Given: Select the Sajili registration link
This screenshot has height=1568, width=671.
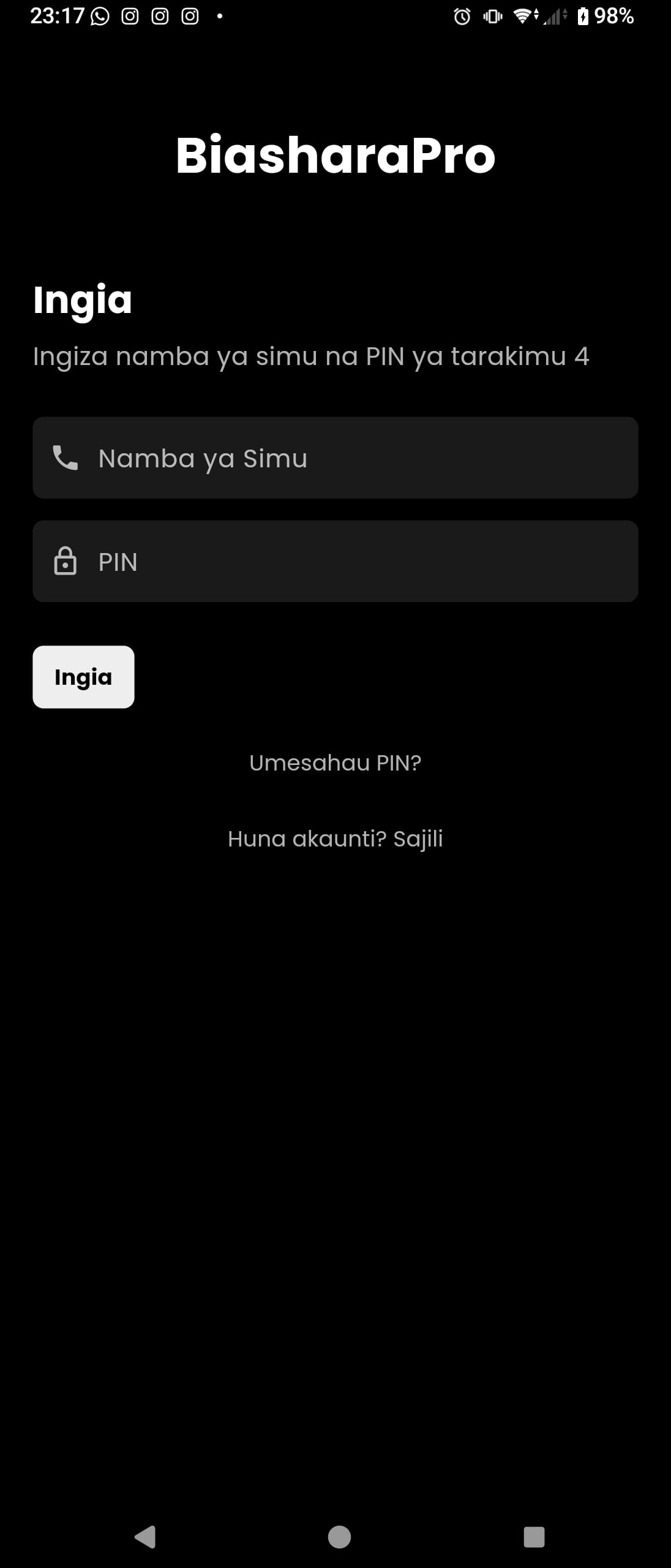Looking at the screenshot, I should click(x=420, y=839).
